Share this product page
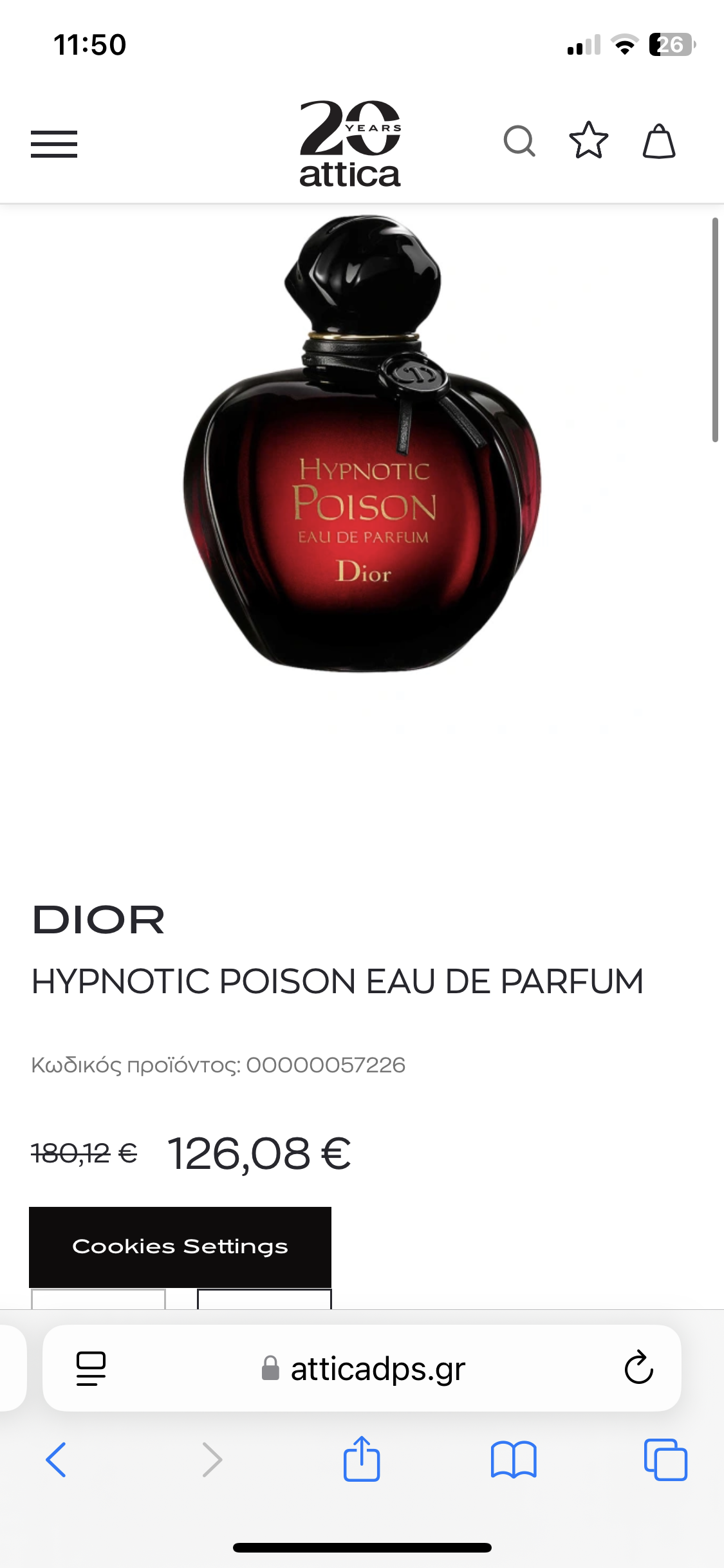The width and height of the screenshot is (724, 1568). (362, 1459)
